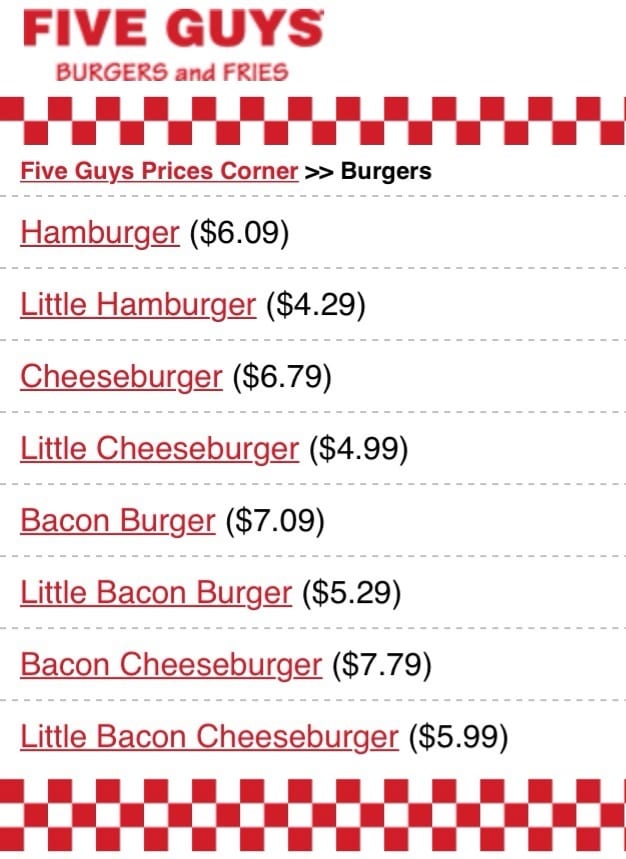Open the Five Guys Prices Corner link
This screenshot has height=859, width=626.
(159, 171)
